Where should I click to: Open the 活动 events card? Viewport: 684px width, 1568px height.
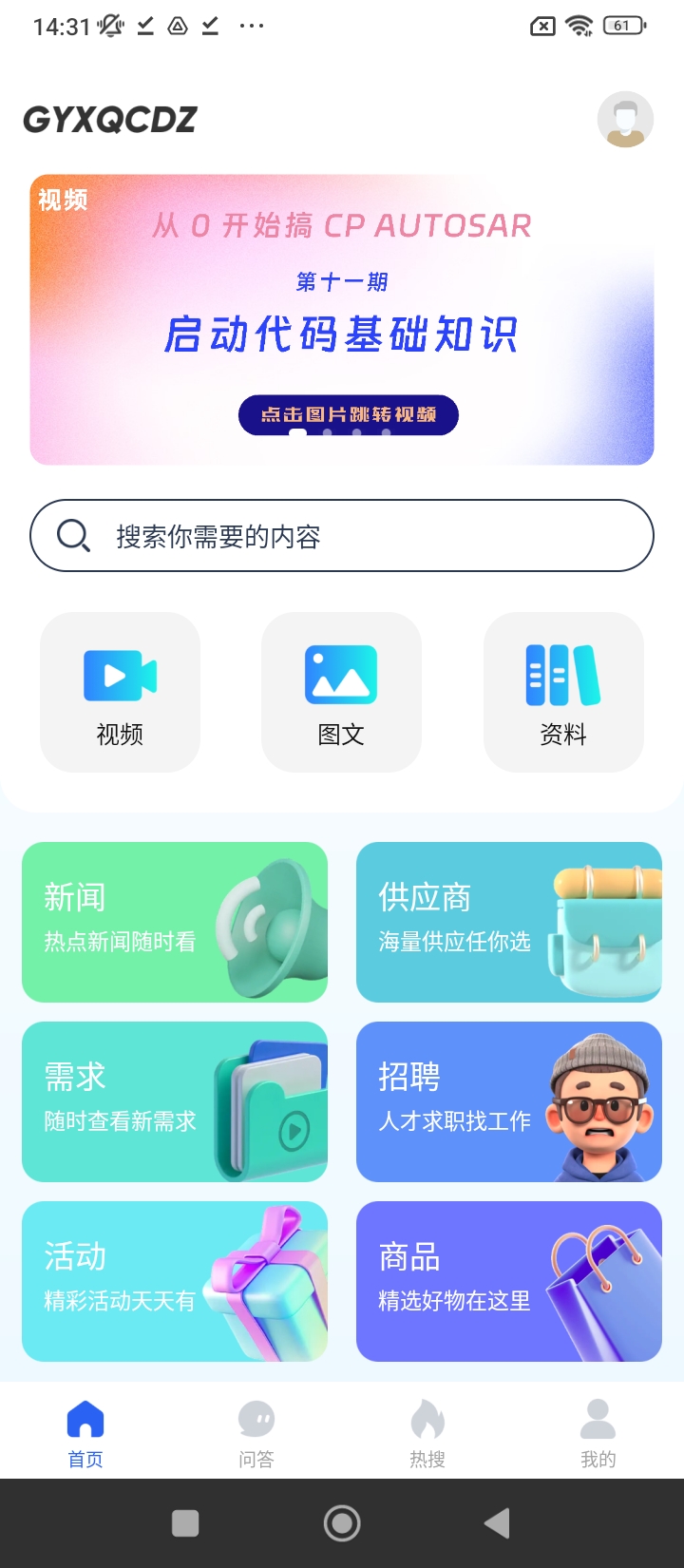click(x=175, y=1281)
